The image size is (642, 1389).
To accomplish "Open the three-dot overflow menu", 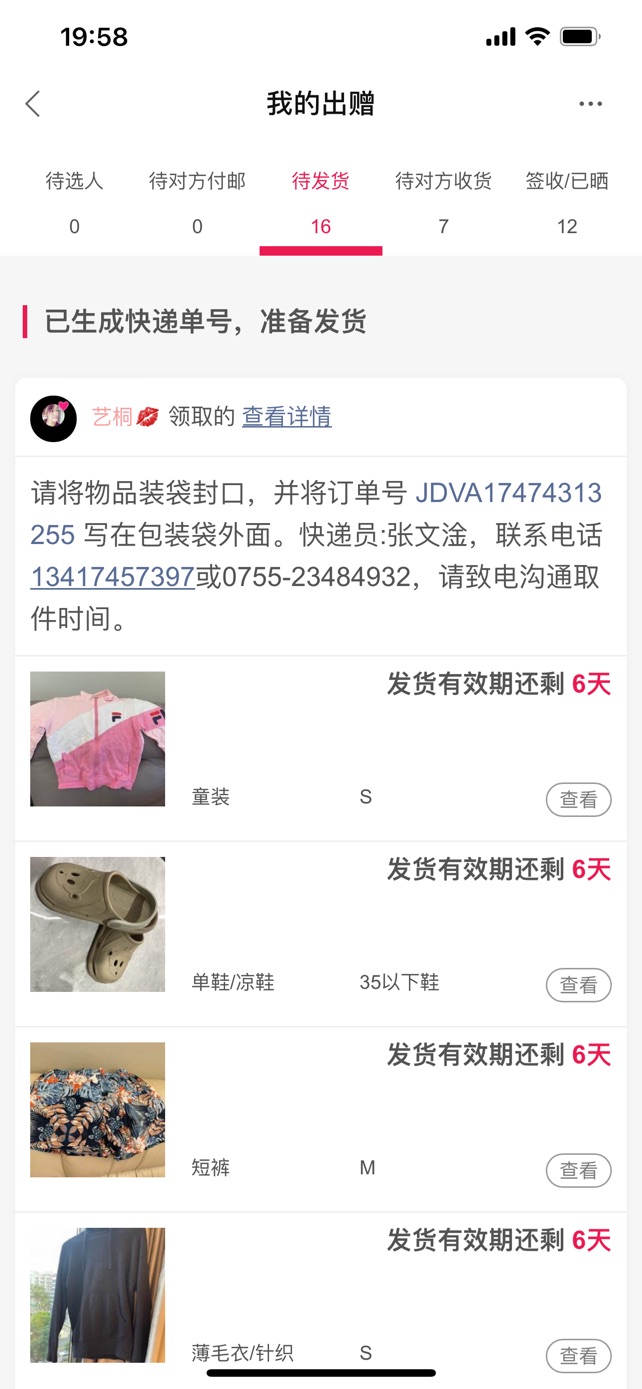I will pos(590,104).
